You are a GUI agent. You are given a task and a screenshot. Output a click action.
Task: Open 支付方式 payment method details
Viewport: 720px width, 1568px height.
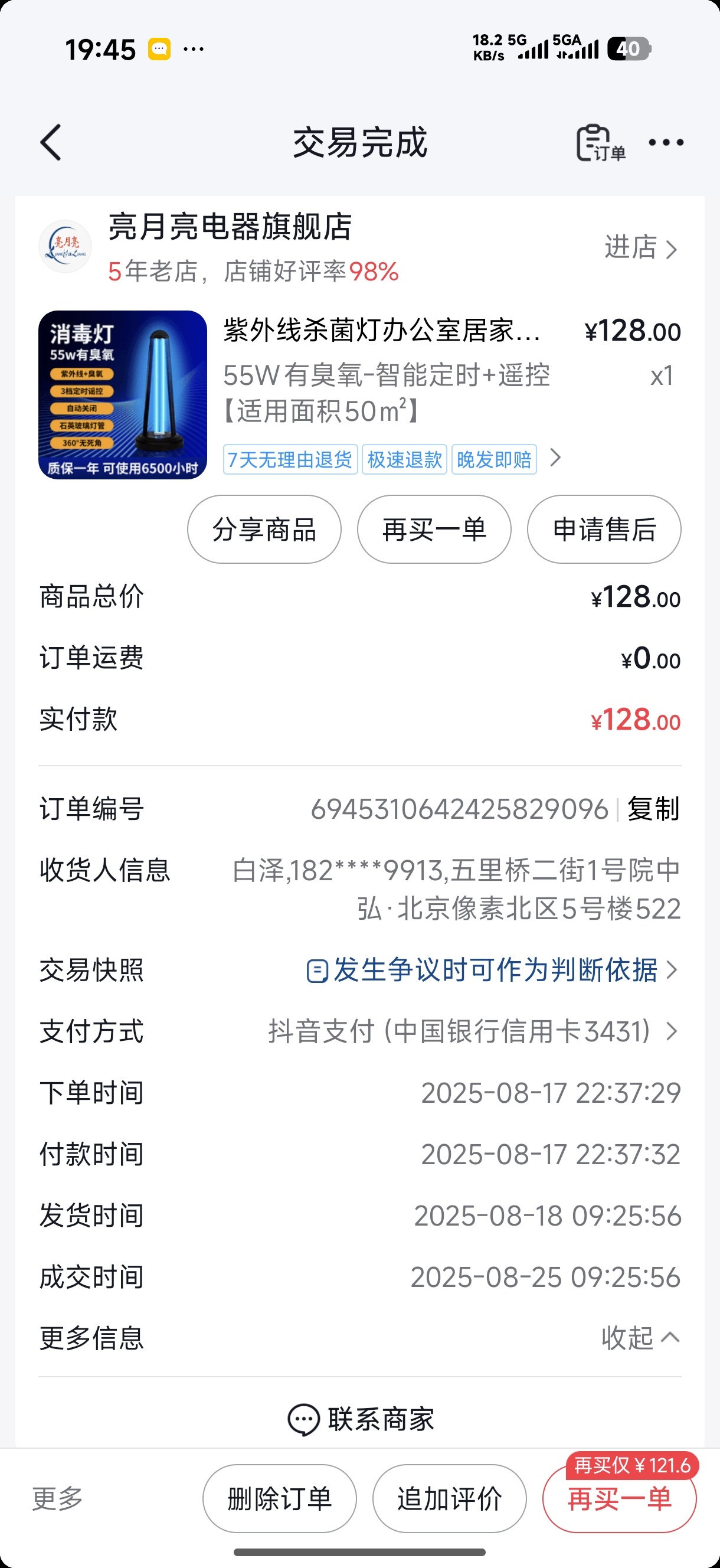472,1031
